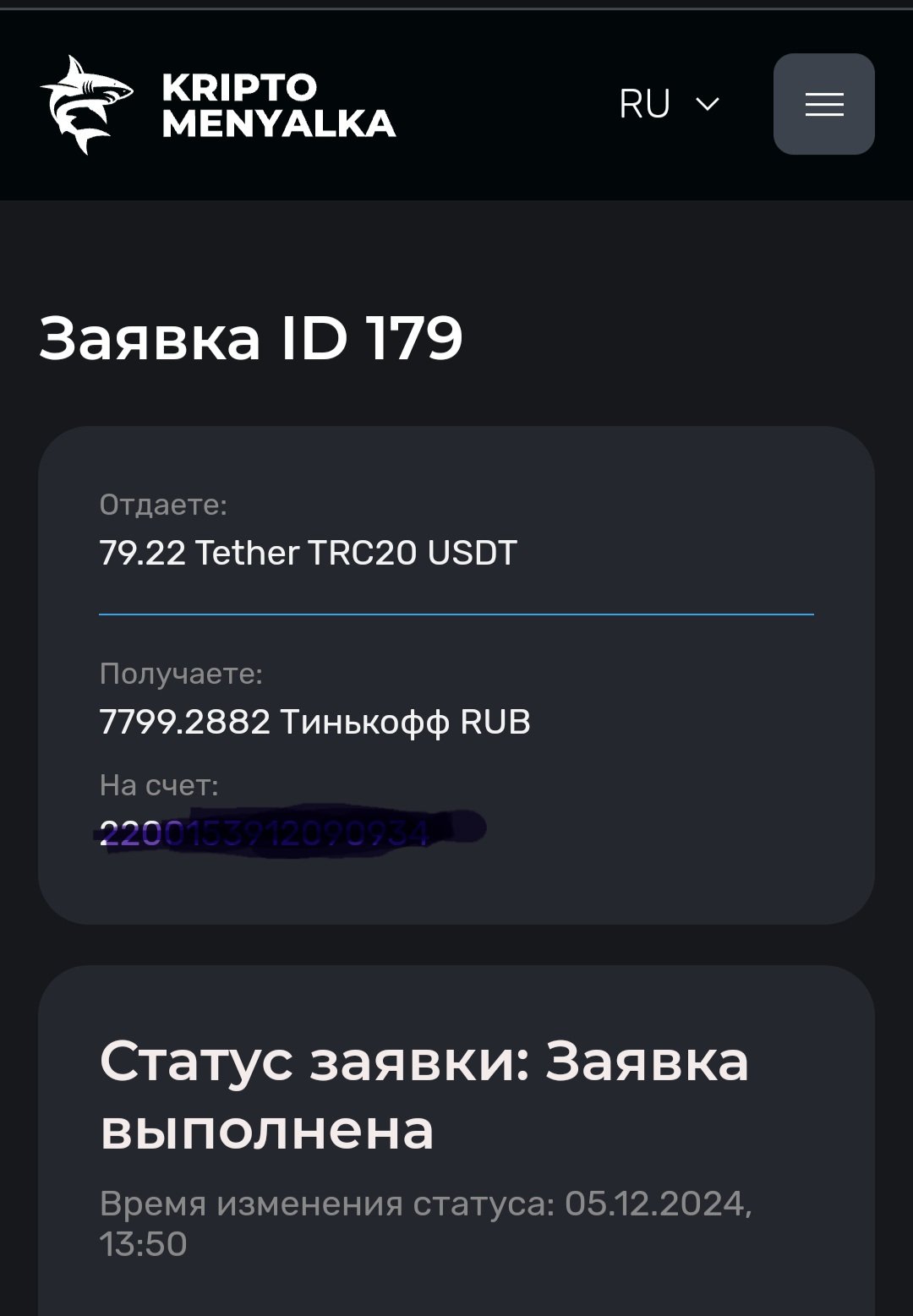Tap the Kripto Menyalka logo to go home

coord(217,105)
